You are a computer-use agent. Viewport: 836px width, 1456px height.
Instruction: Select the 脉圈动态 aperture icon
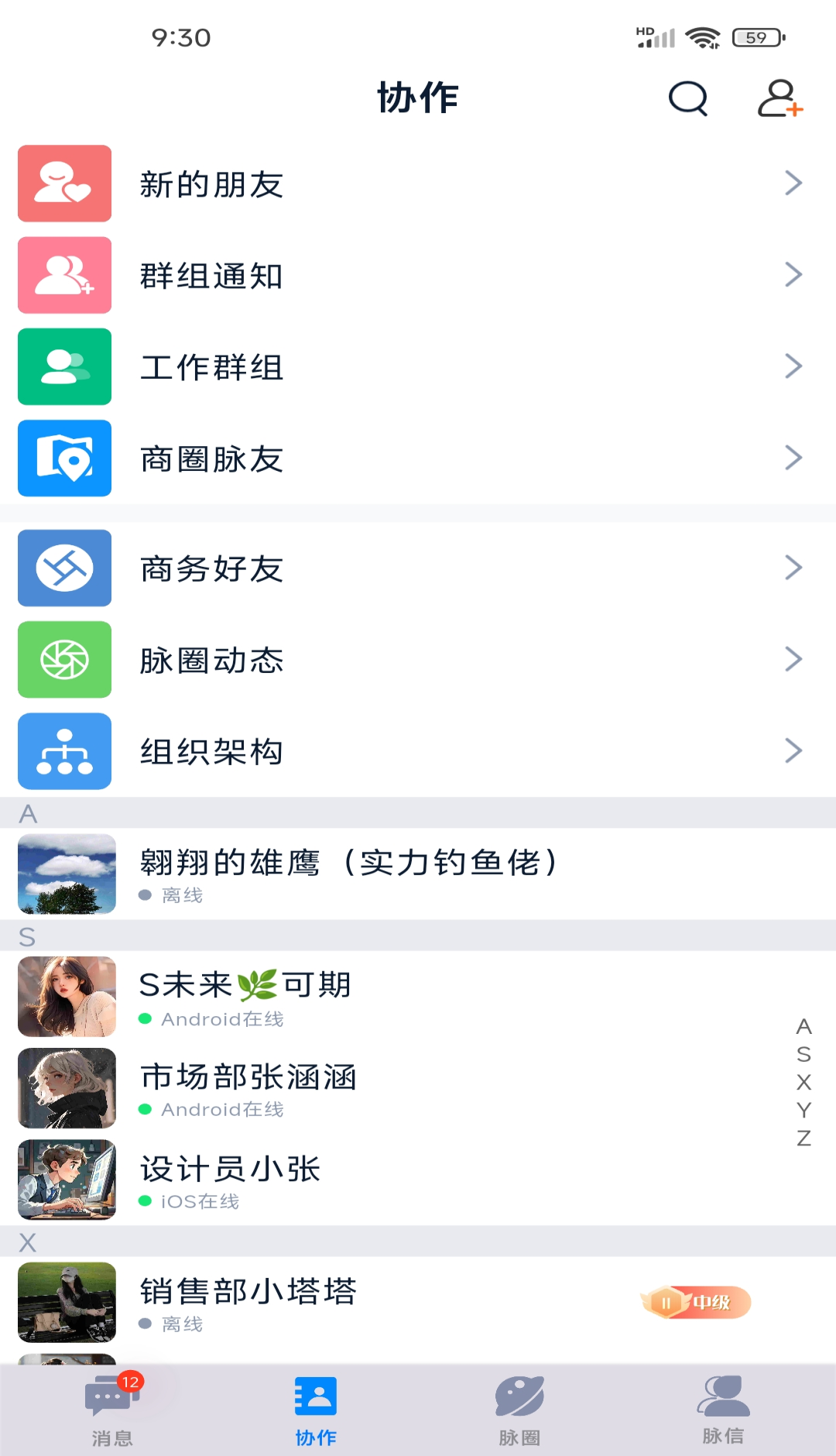(64, 659)
